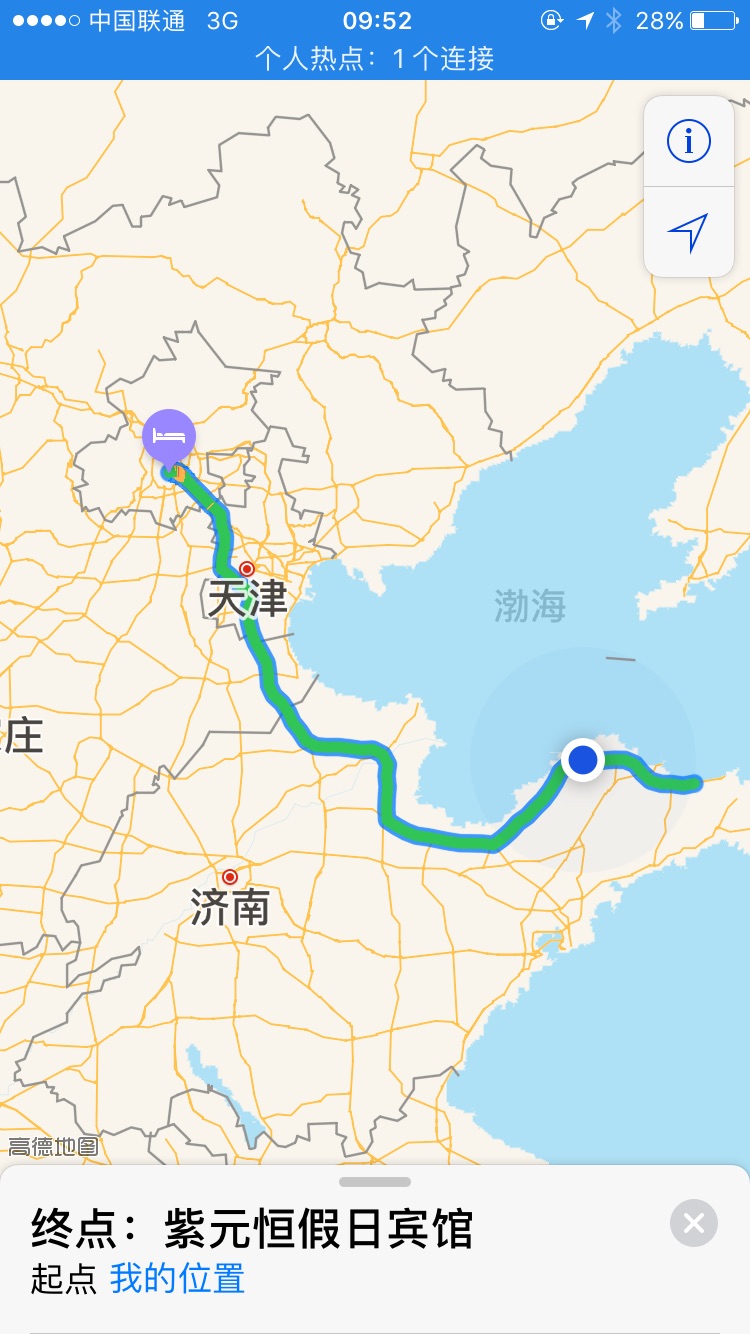
Task: Close the route directions card
Action: (694, 1222)
